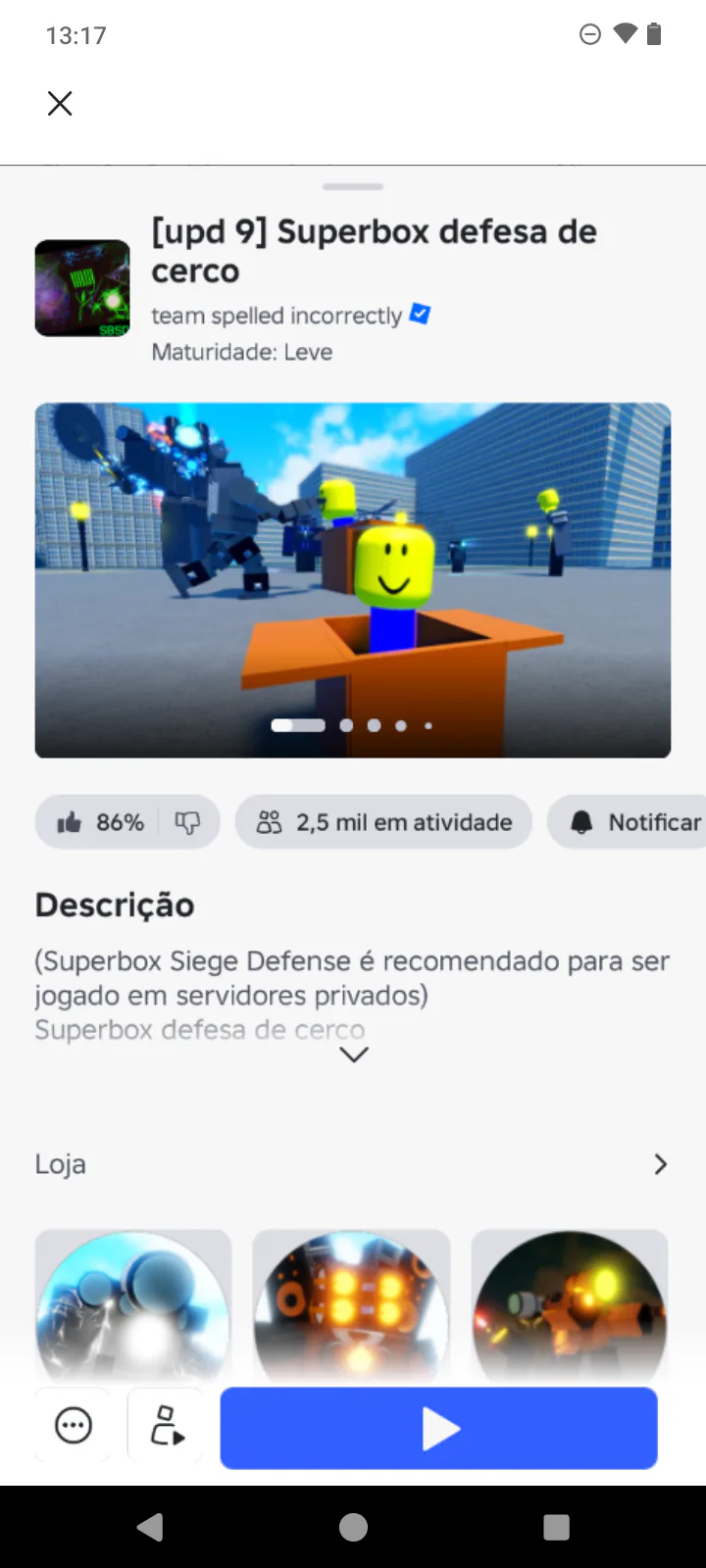Expand the Descrição text
The width and height of the screenshot is (706, 1568).
pyautogui.click(x=353, y=1054)
